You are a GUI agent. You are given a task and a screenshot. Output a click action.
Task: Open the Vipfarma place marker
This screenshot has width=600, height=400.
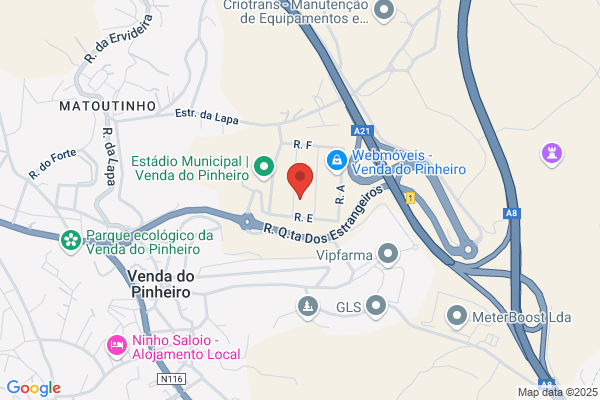click(388, 255)
